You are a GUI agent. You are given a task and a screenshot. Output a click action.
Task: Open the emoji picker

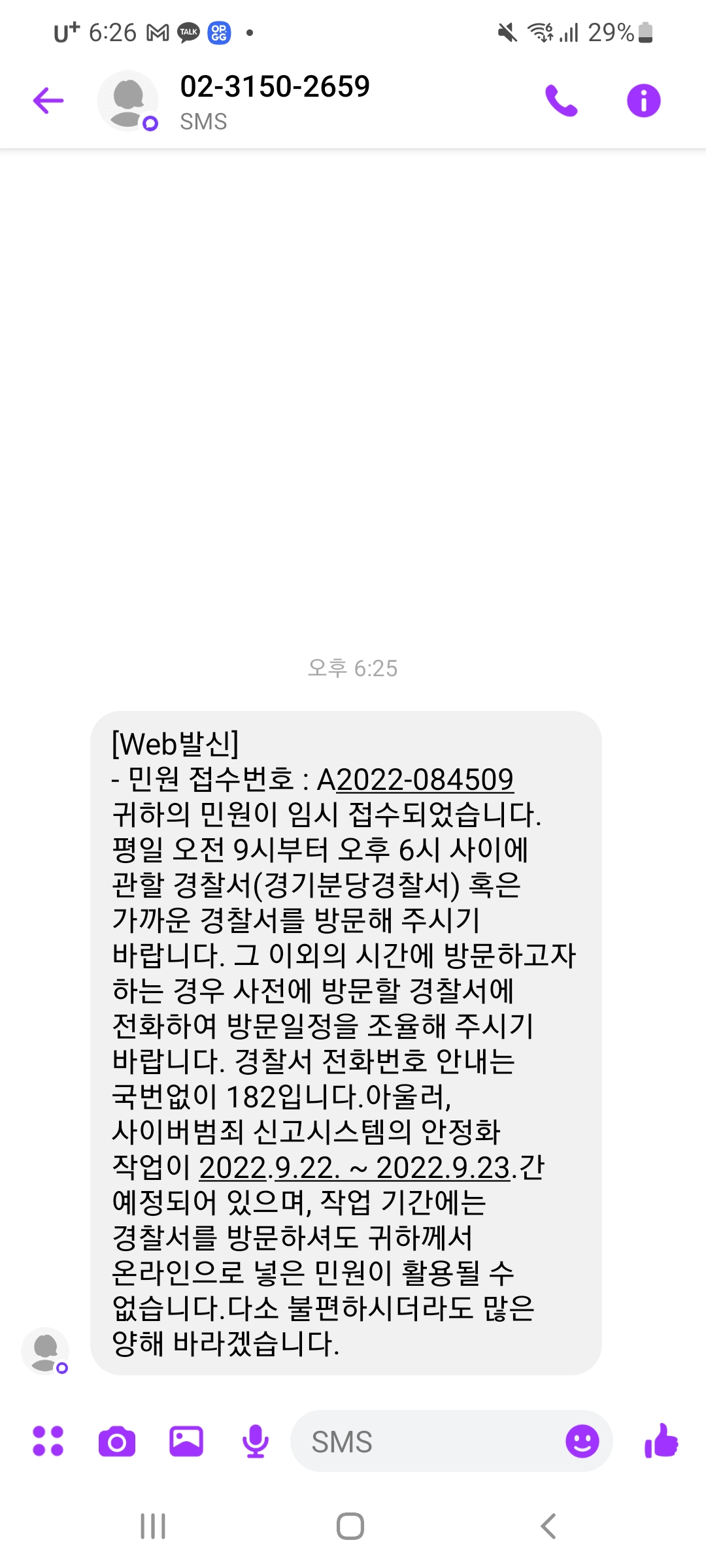[x=582, y=1441]
